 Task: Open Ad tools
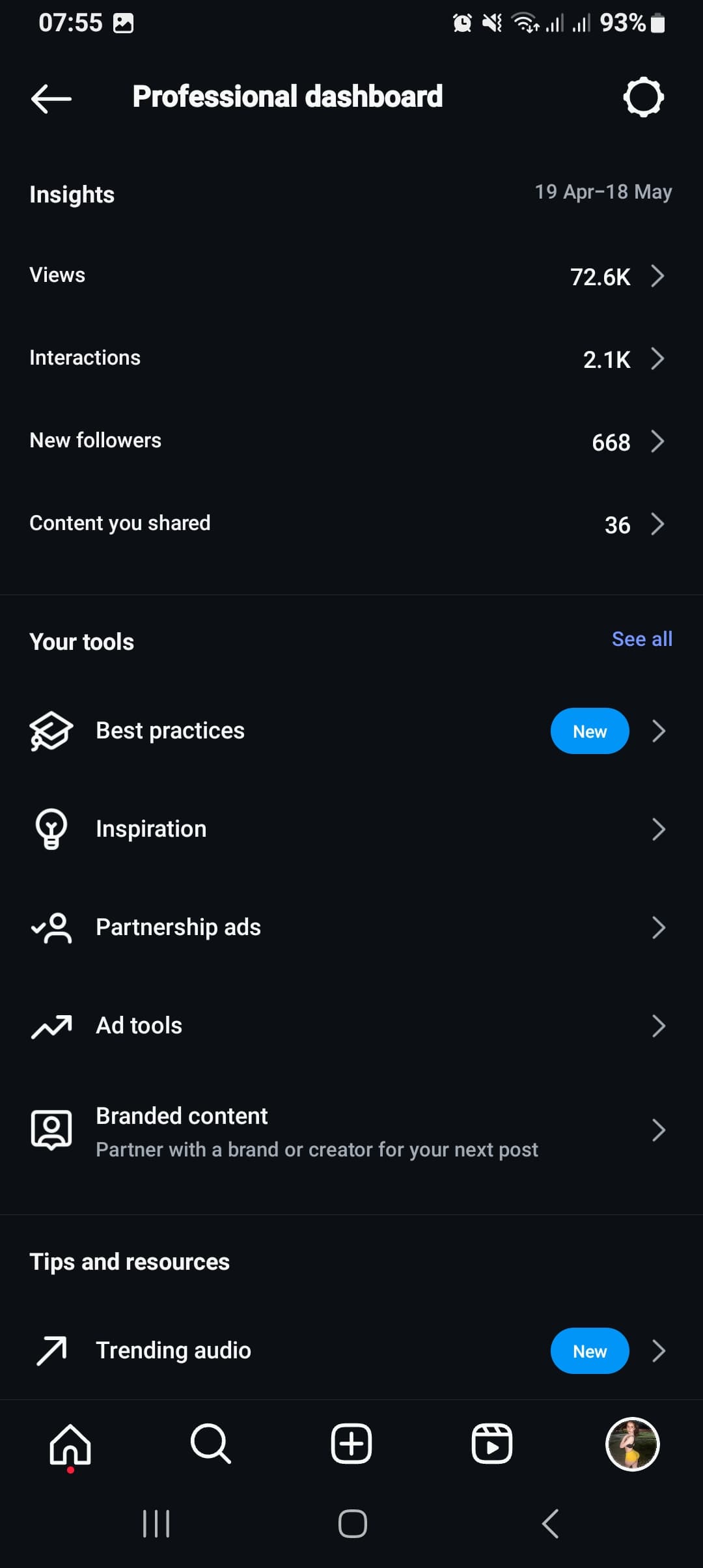click(x=351, y=1026)
